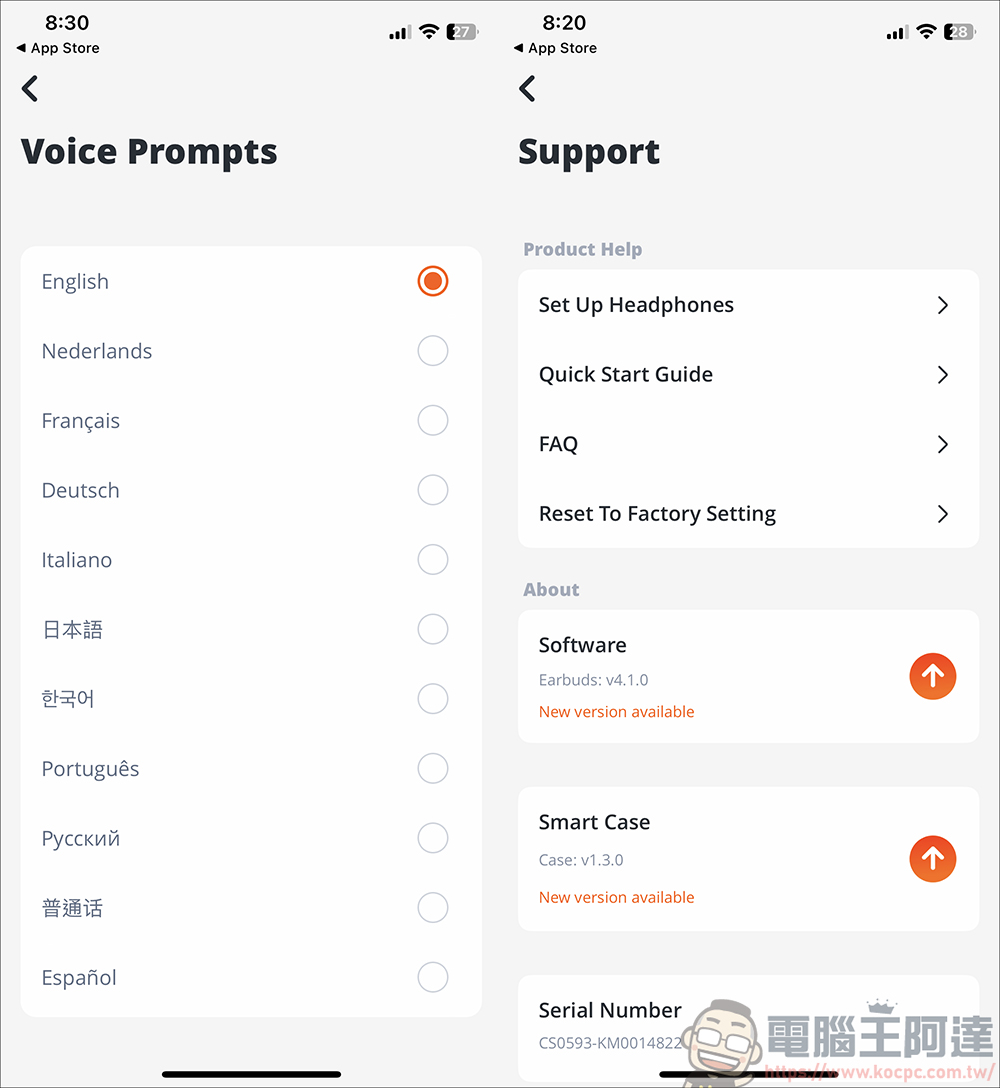Screen dimensions: 1000x1088
Task: Return to App Store from Support status bar
Action: tap(555, 48)
